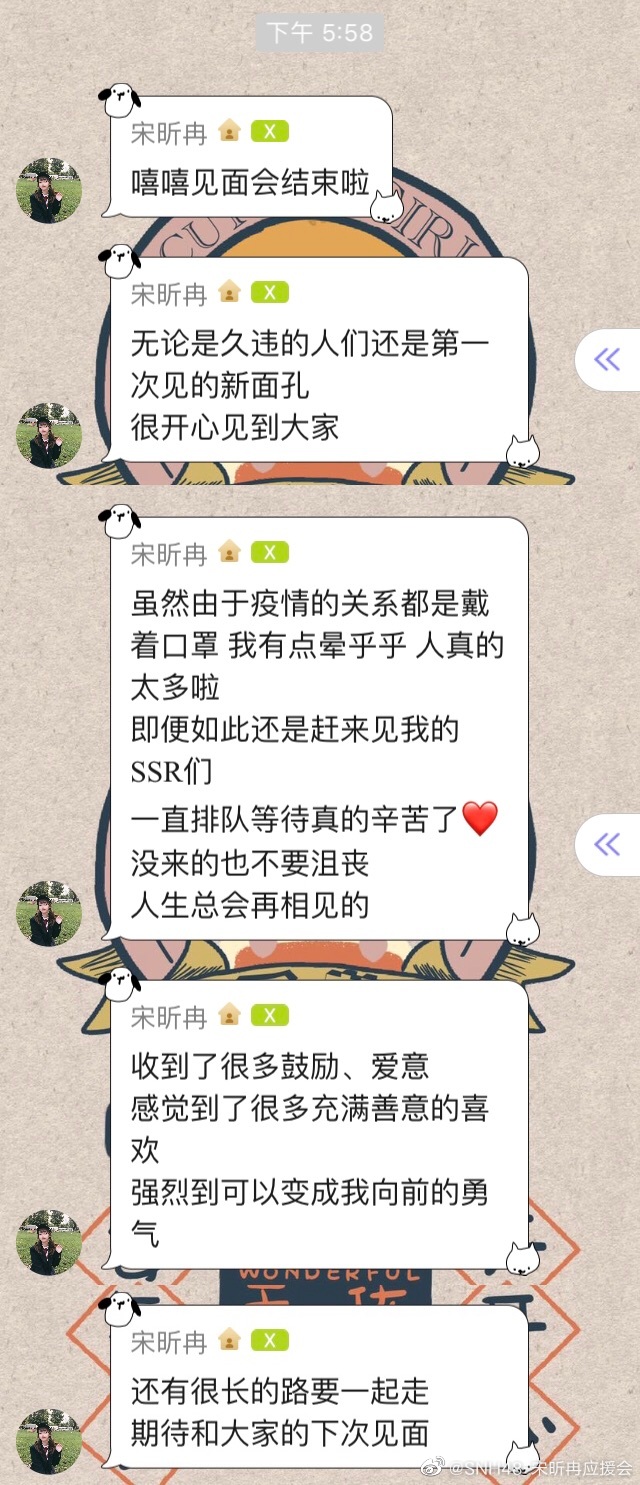This screenshot has width=640, height=1485.
Task: Open 宋昕冉's avatar next to 嘻嘻见面会结束啦
Action: coord(48,190)
